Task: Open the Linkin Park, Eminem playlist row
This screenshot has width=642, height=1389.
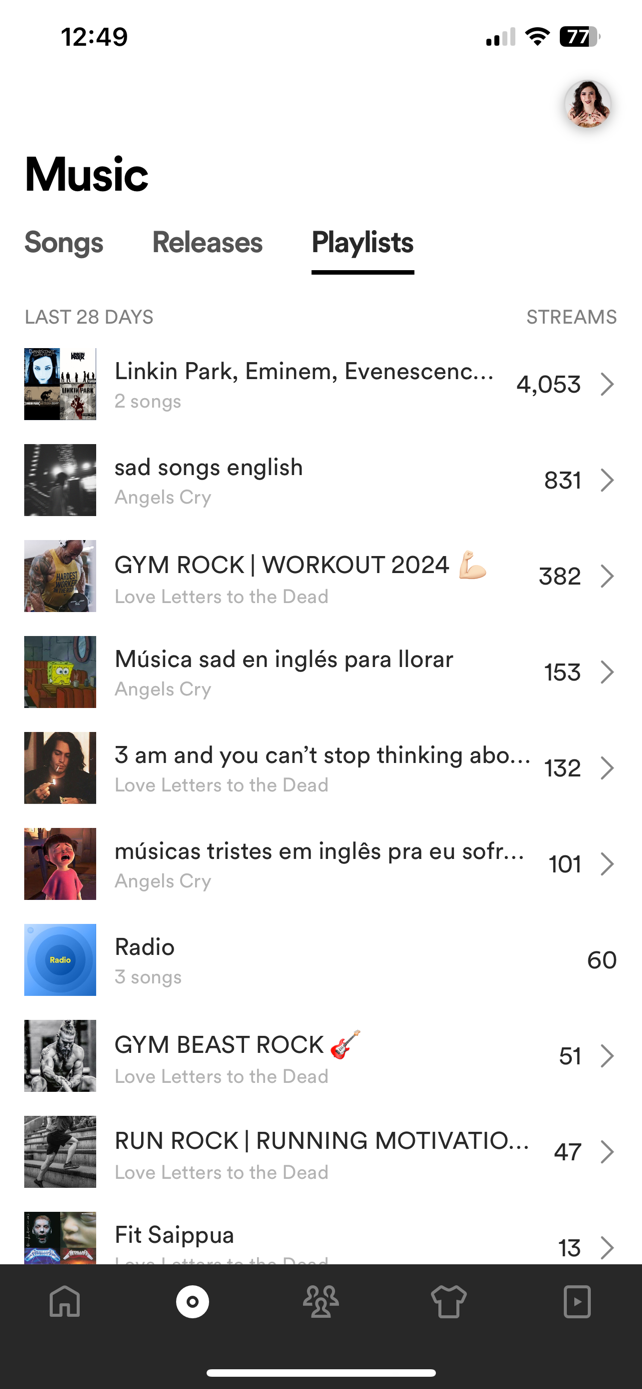Action: click(x=320, y=385)
